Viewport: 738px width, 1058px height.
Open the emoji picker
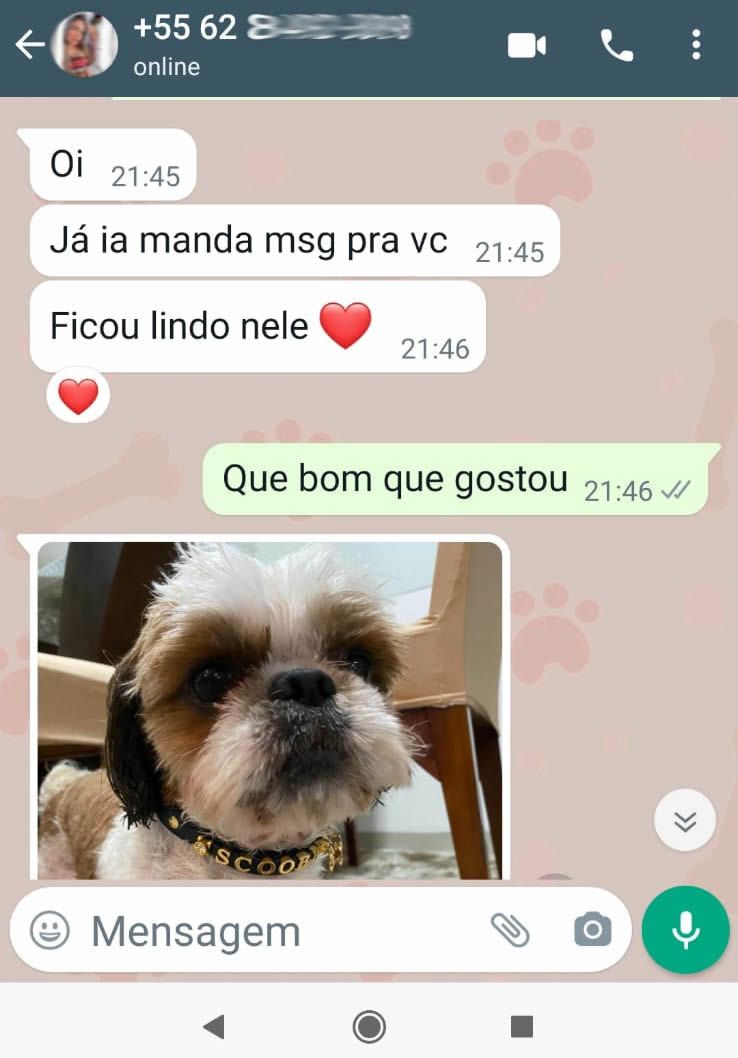[x=50, y=931]
